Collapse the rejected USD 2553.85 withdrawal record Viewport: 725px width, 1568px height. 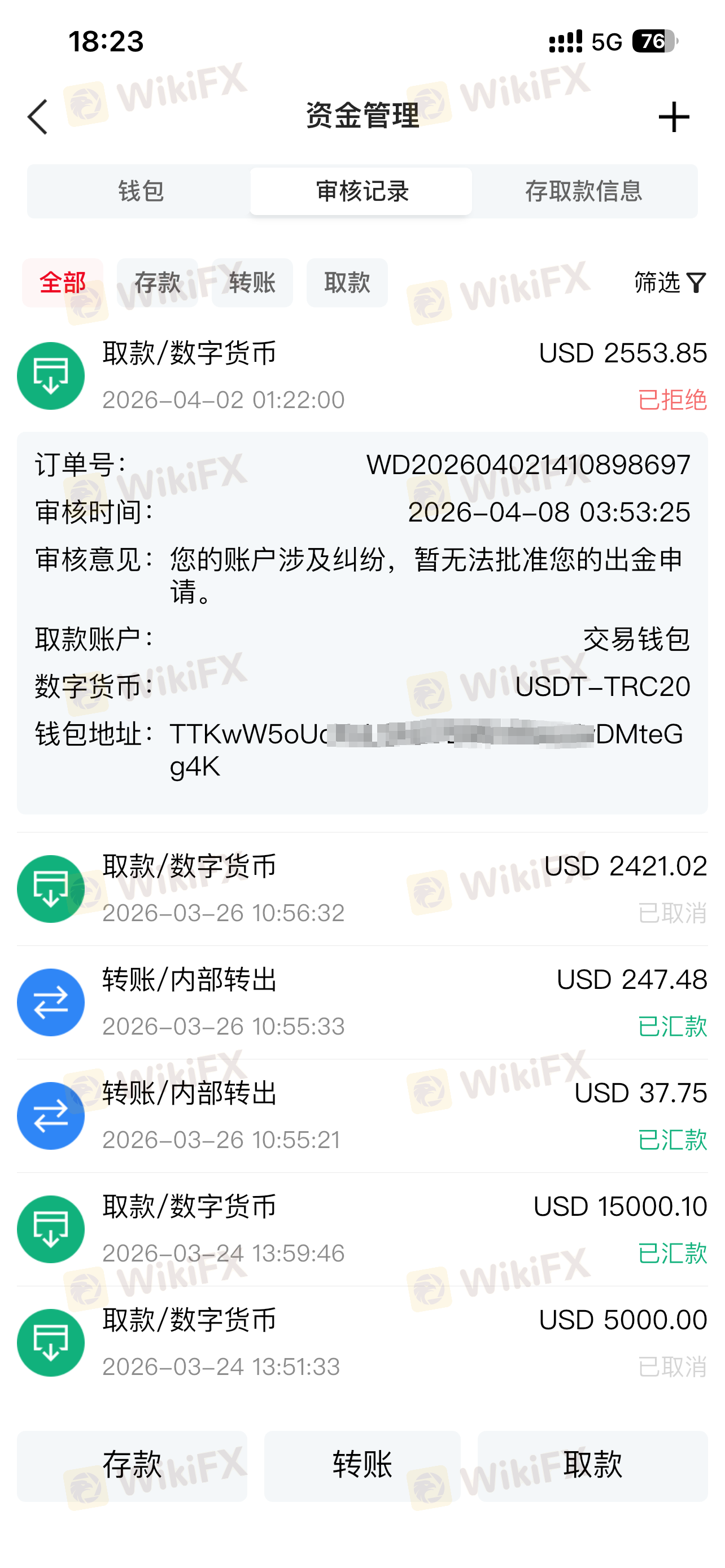(362, 375)
